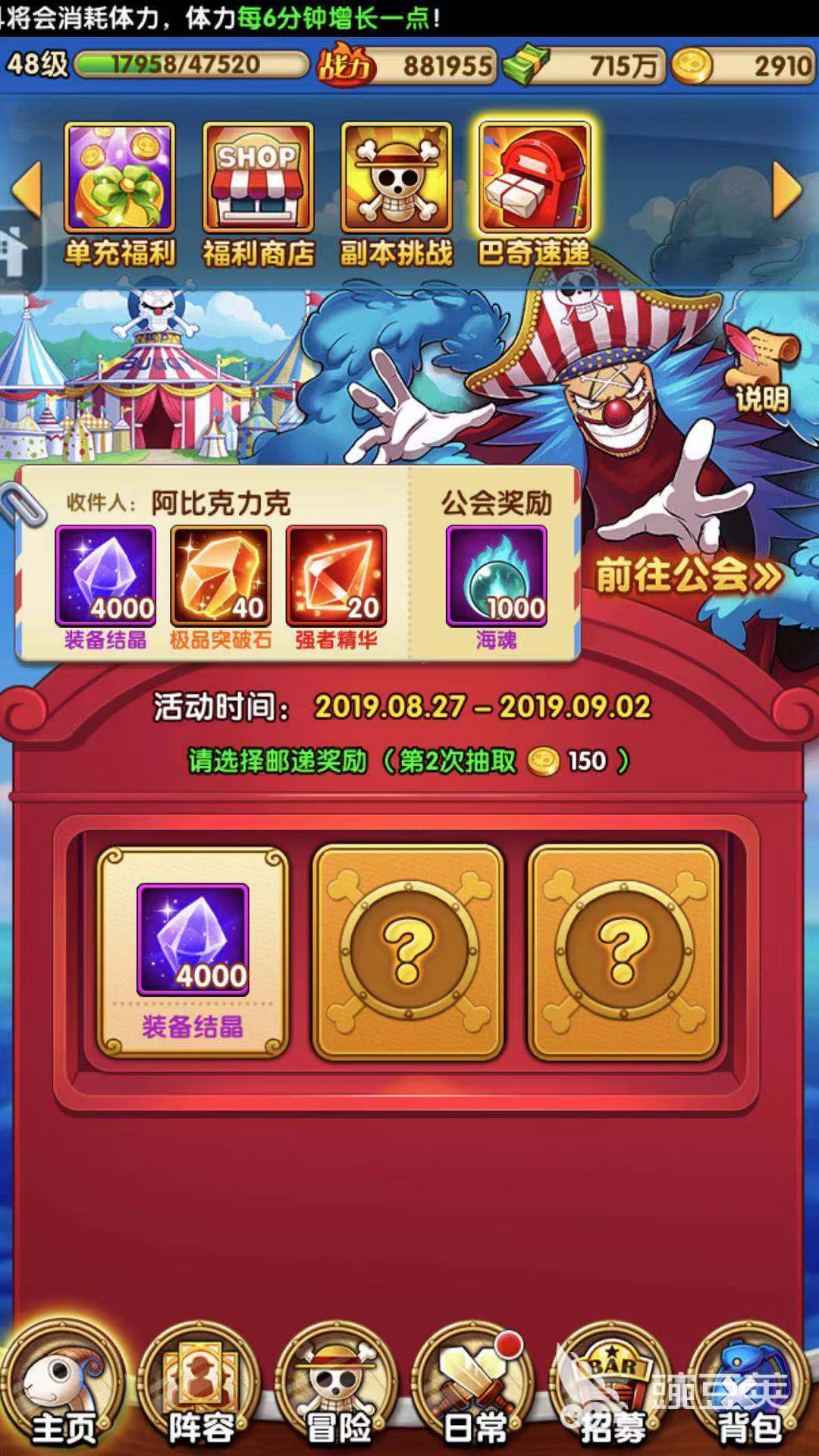
Task: Open the 日常 daily tab
Action: (x=475, y=1389)
